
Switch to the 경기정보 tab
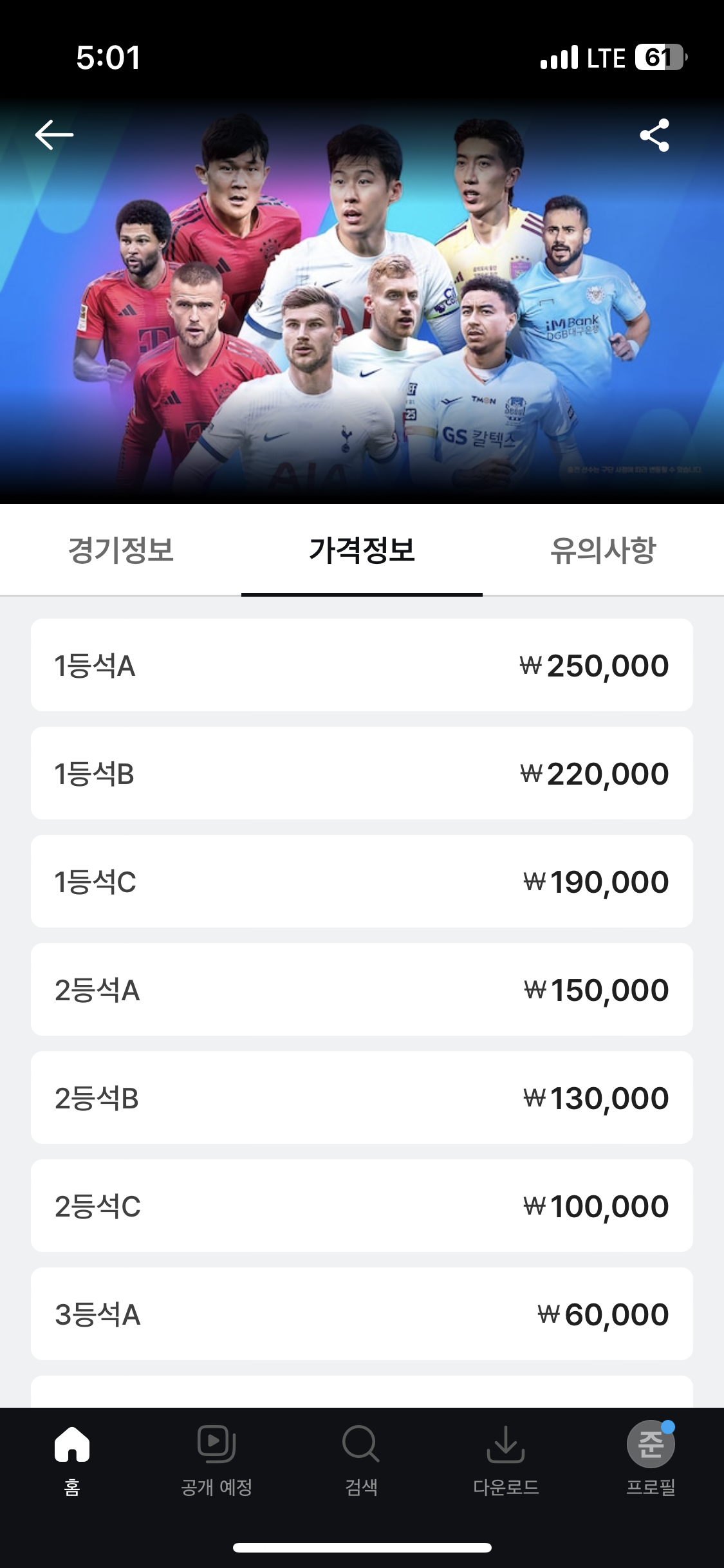122,550
